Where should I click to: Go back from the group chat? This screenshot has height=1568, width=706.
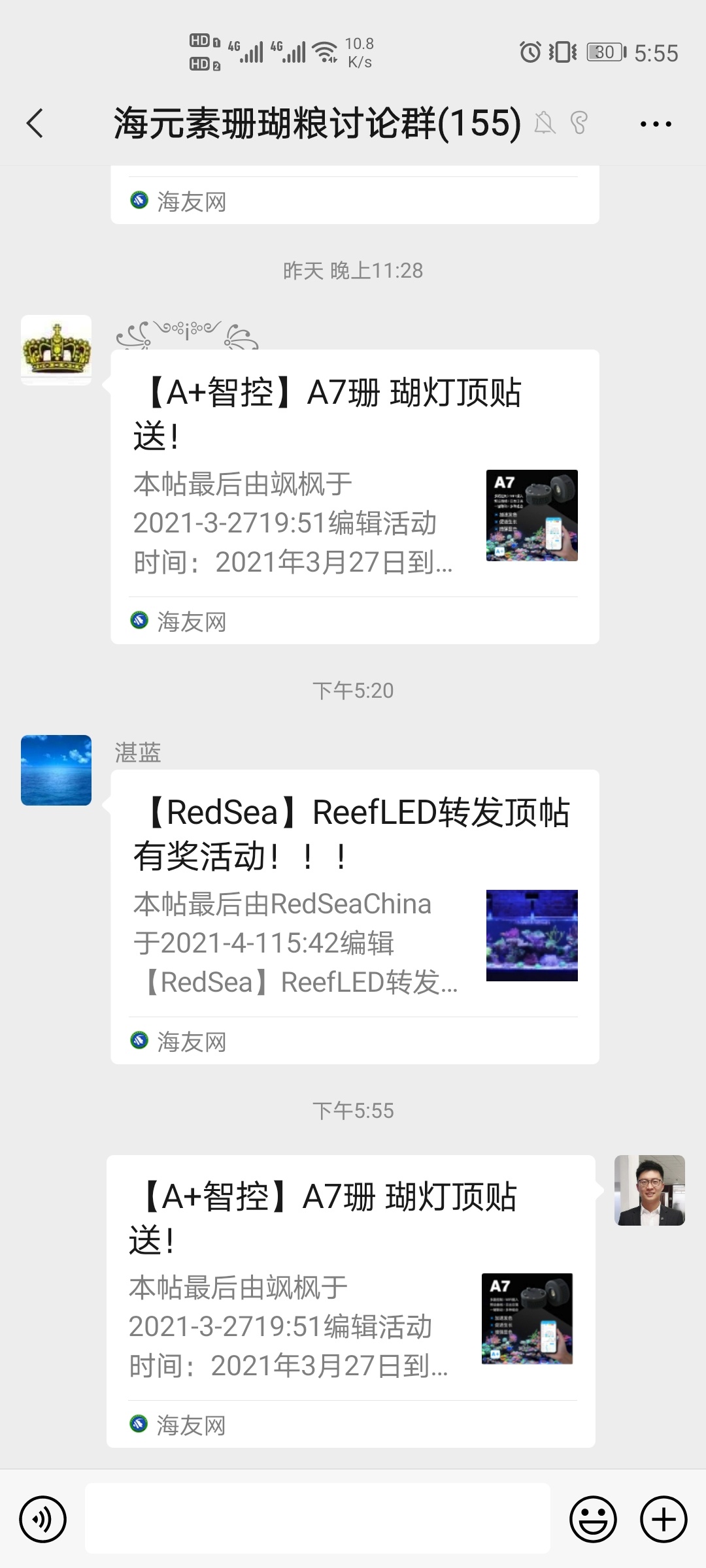click(35, 123)
